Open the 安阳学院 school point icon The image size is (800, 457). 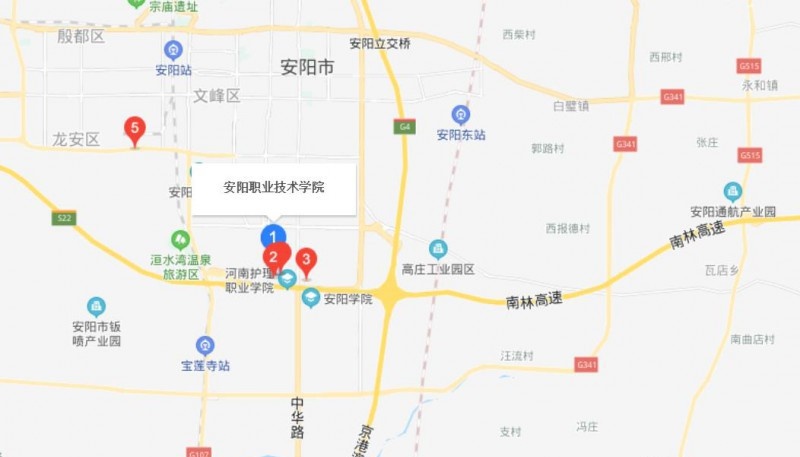pos(311,298)
